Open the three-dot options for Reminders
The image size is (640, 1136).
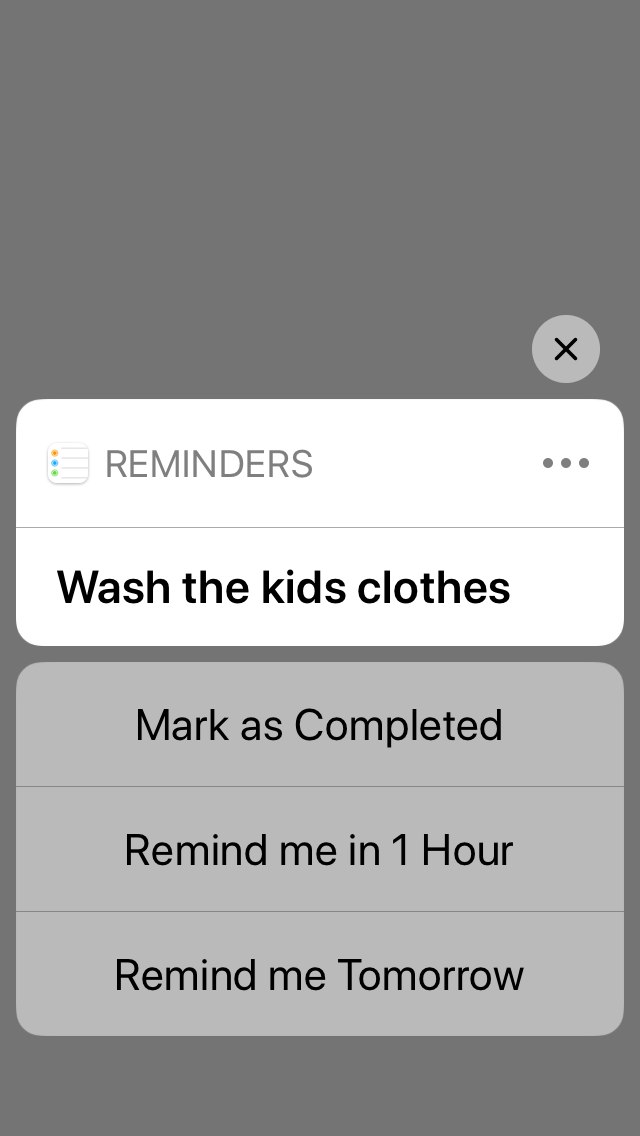tap(566, 463)
